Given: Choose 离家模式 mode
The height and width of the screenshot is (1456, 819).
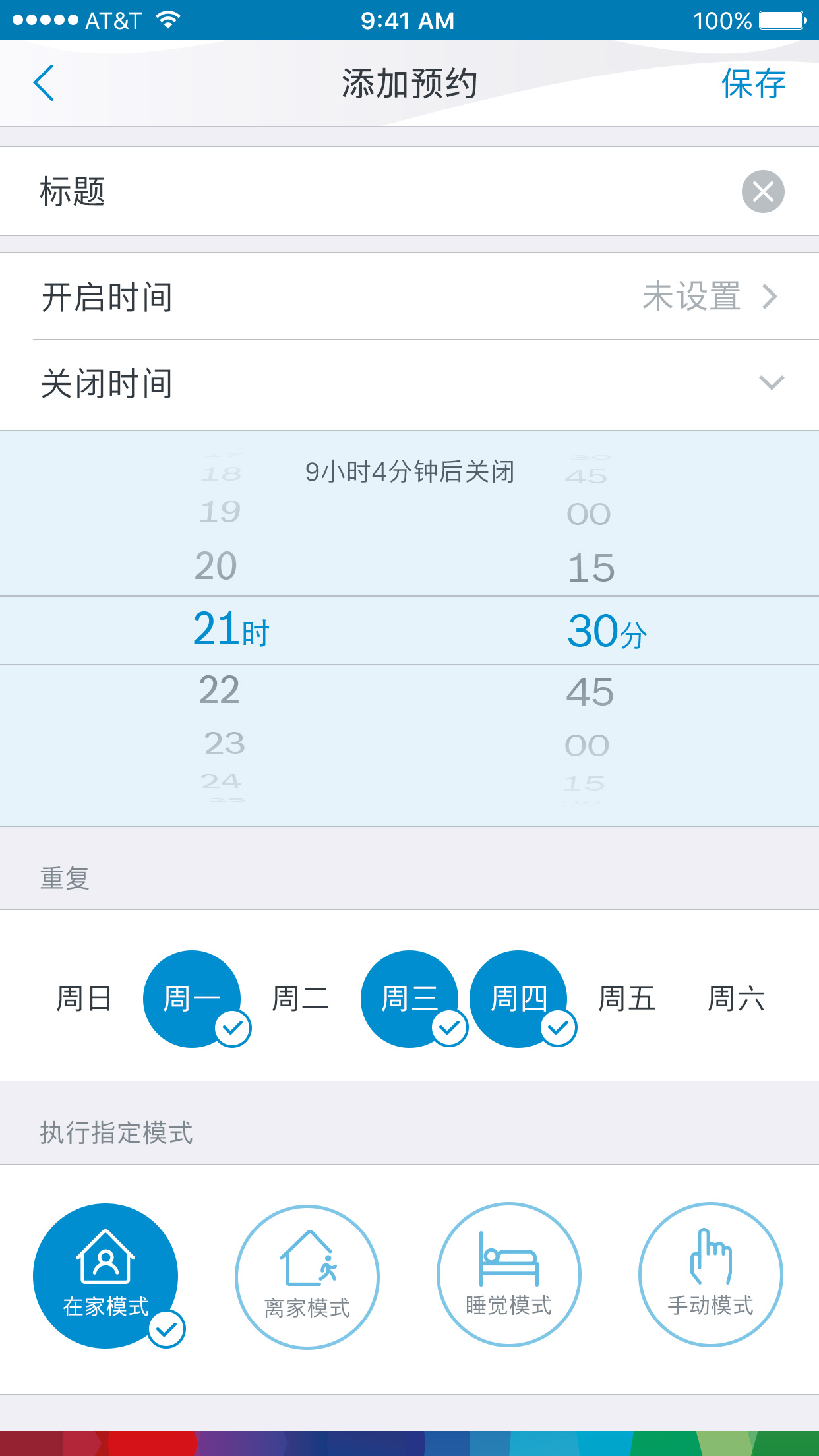Looking at the screenshot, I should (x=307, y=1277).
